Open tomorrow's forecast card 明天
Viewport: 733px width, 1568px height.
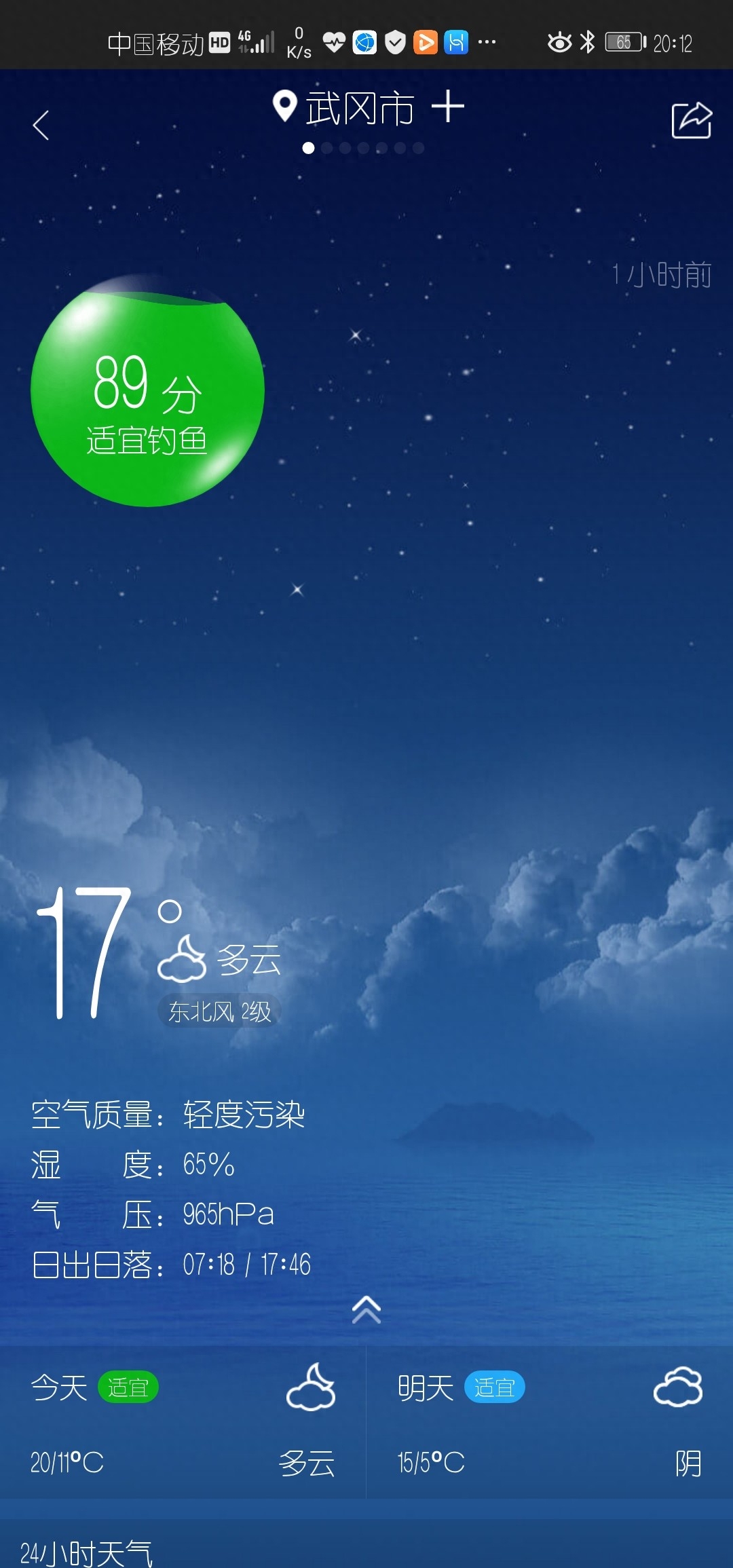coord(549,1423)
